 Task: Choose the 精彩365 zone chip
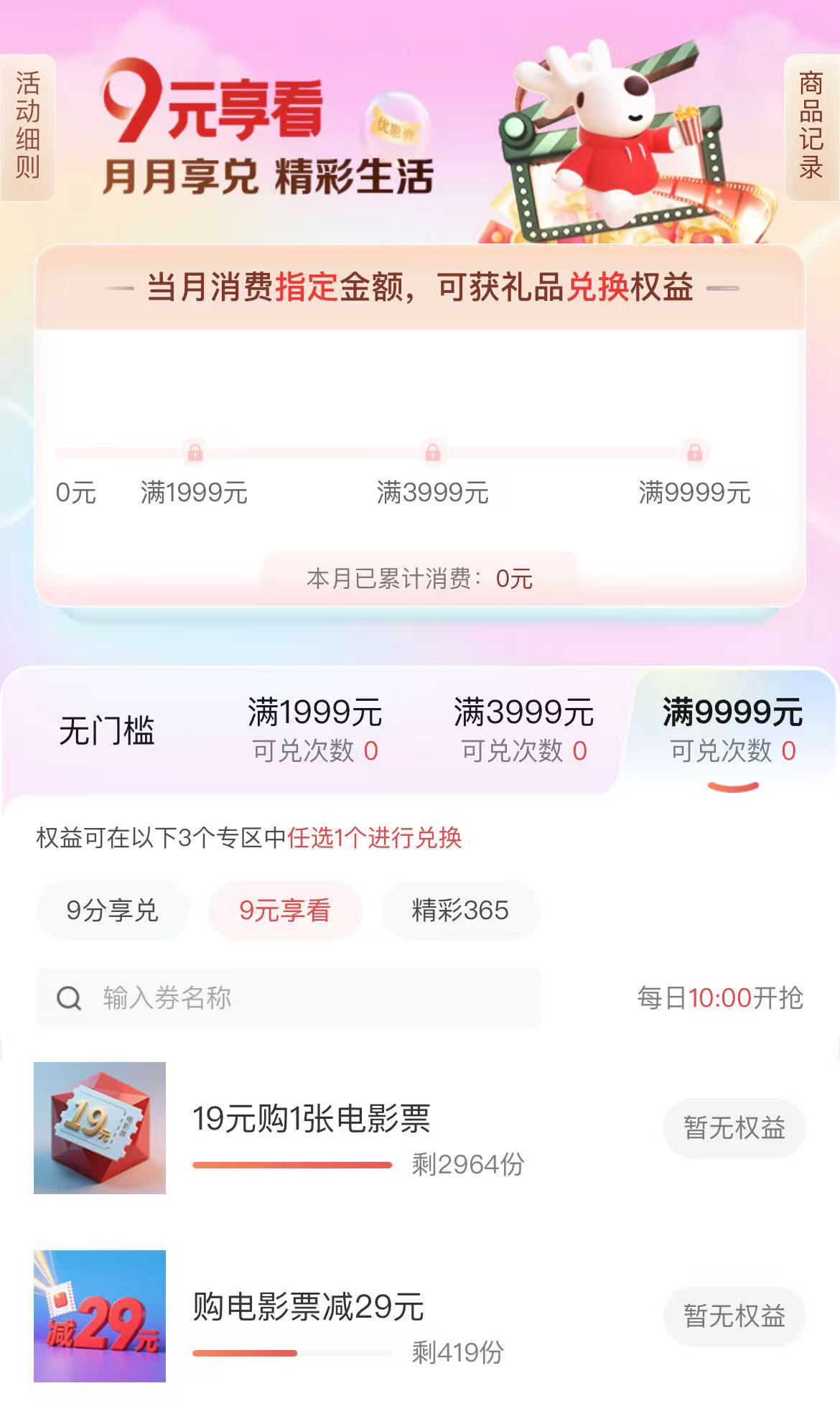click(460, 911)
